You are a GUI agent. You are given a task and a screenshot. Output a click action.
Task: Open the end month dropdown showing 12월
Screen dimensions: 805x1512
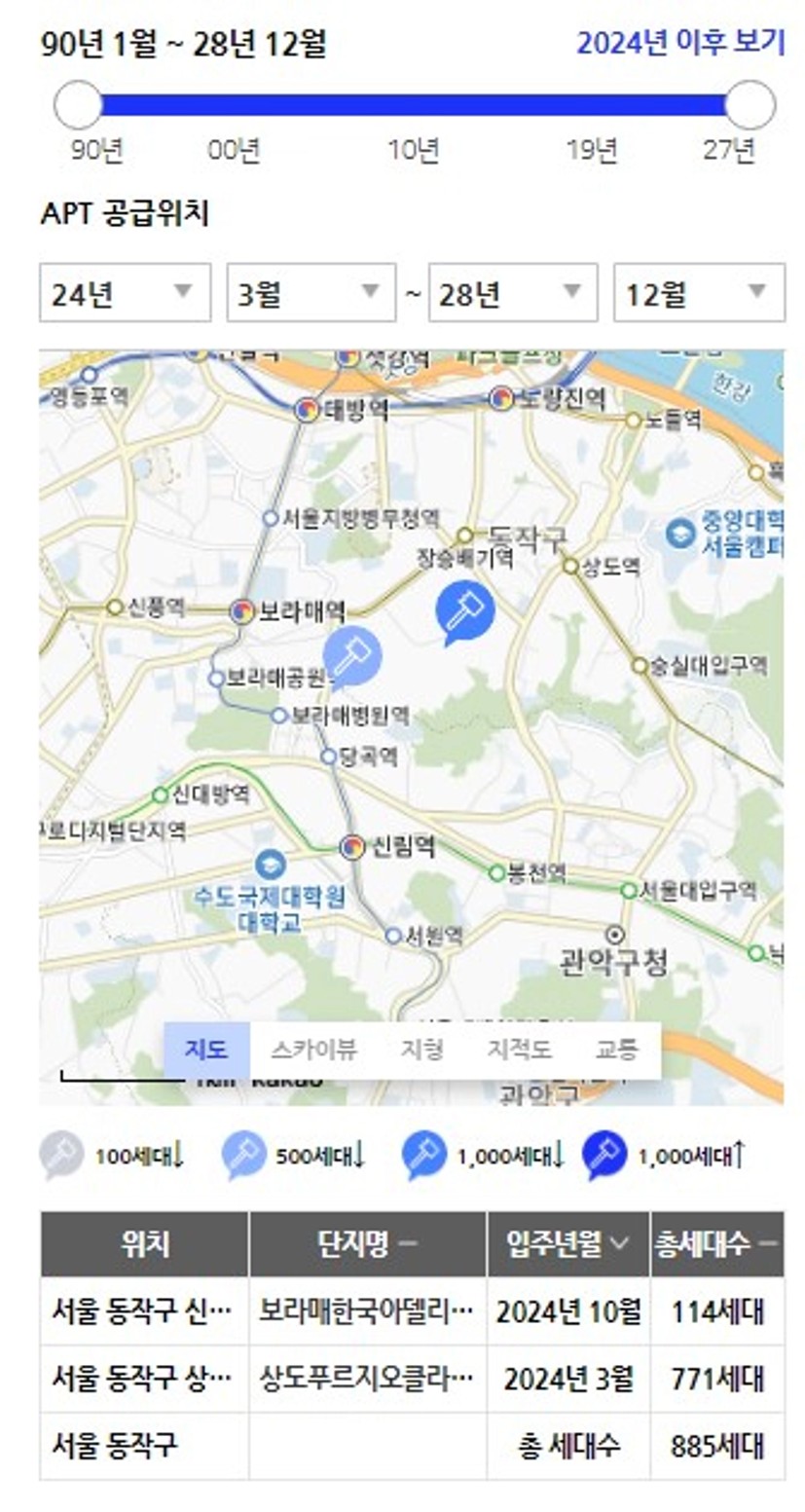click(x=699, y=293)
